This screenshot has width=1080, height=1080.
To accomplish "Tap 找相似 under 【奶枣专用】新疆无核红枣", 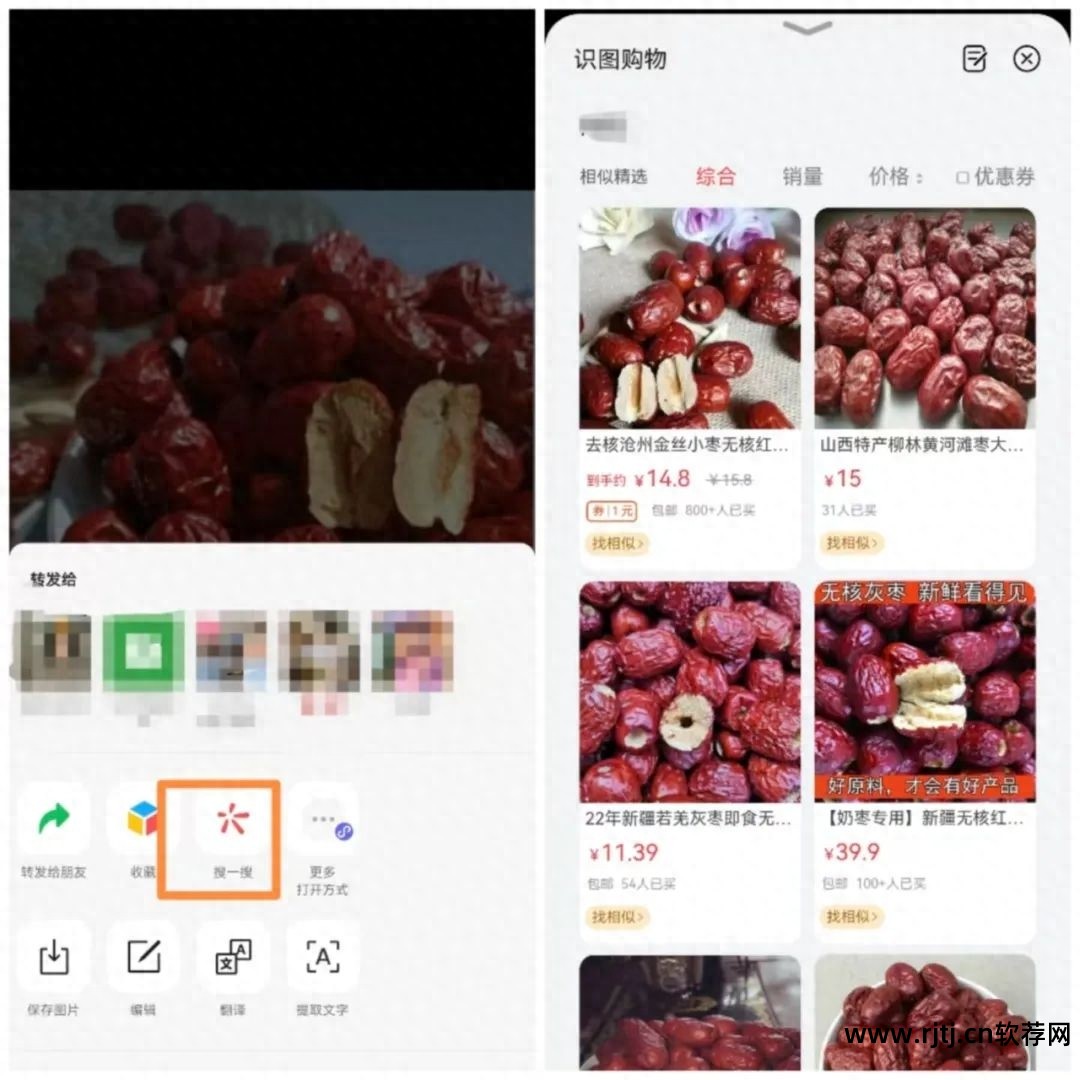I will tap(851, 917).
